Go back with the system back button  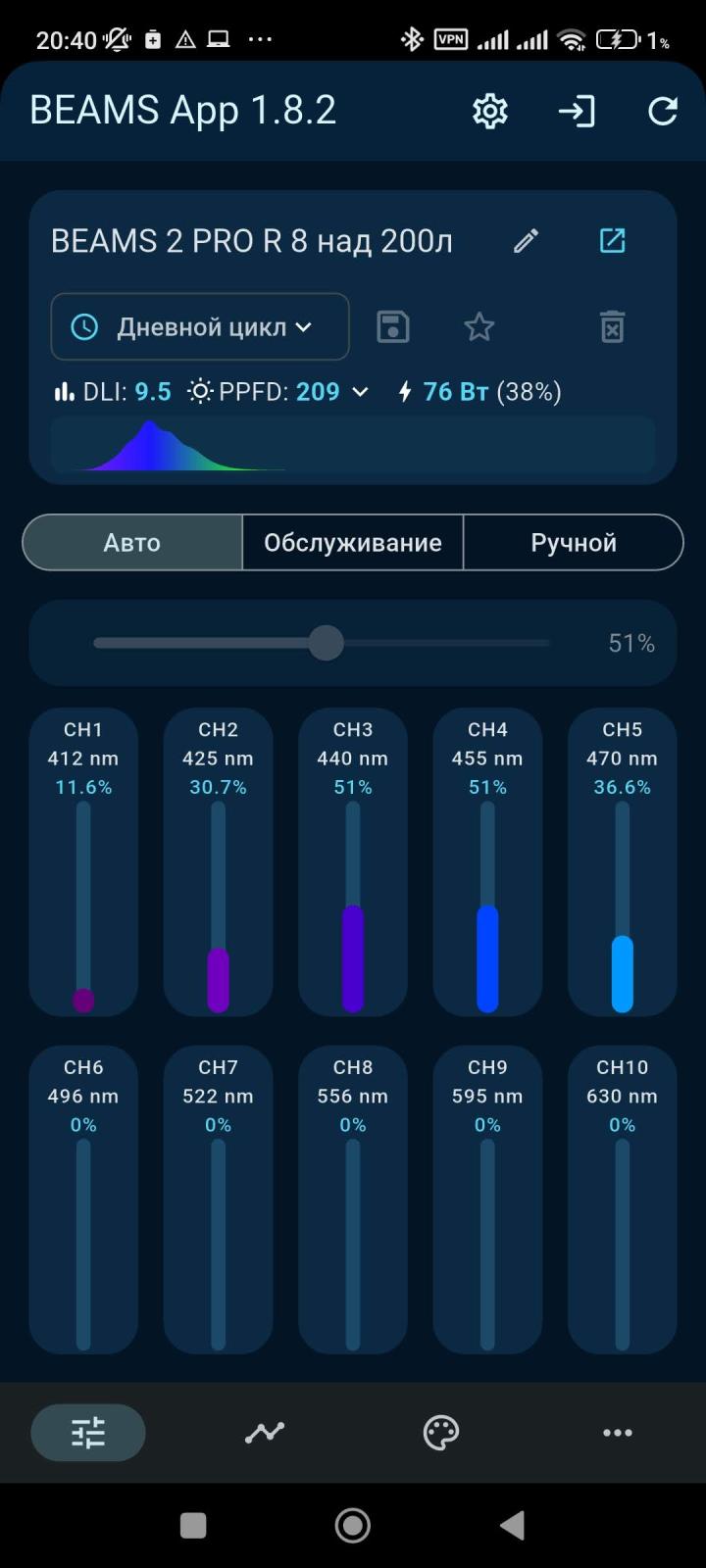tap(512, 1525)
